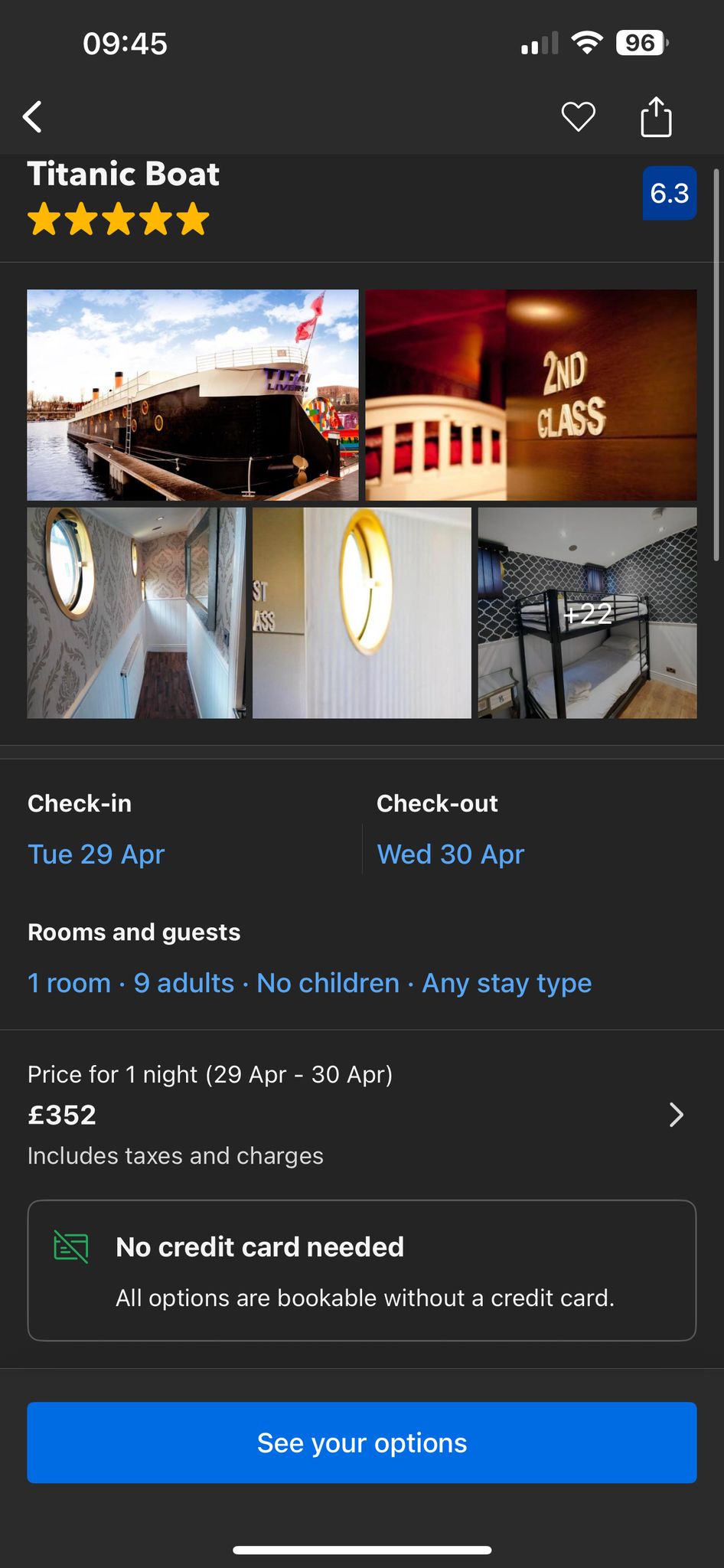The image size is (724, 1568).
Task: Edit rooms and guests selection
Action: point(309,982)
